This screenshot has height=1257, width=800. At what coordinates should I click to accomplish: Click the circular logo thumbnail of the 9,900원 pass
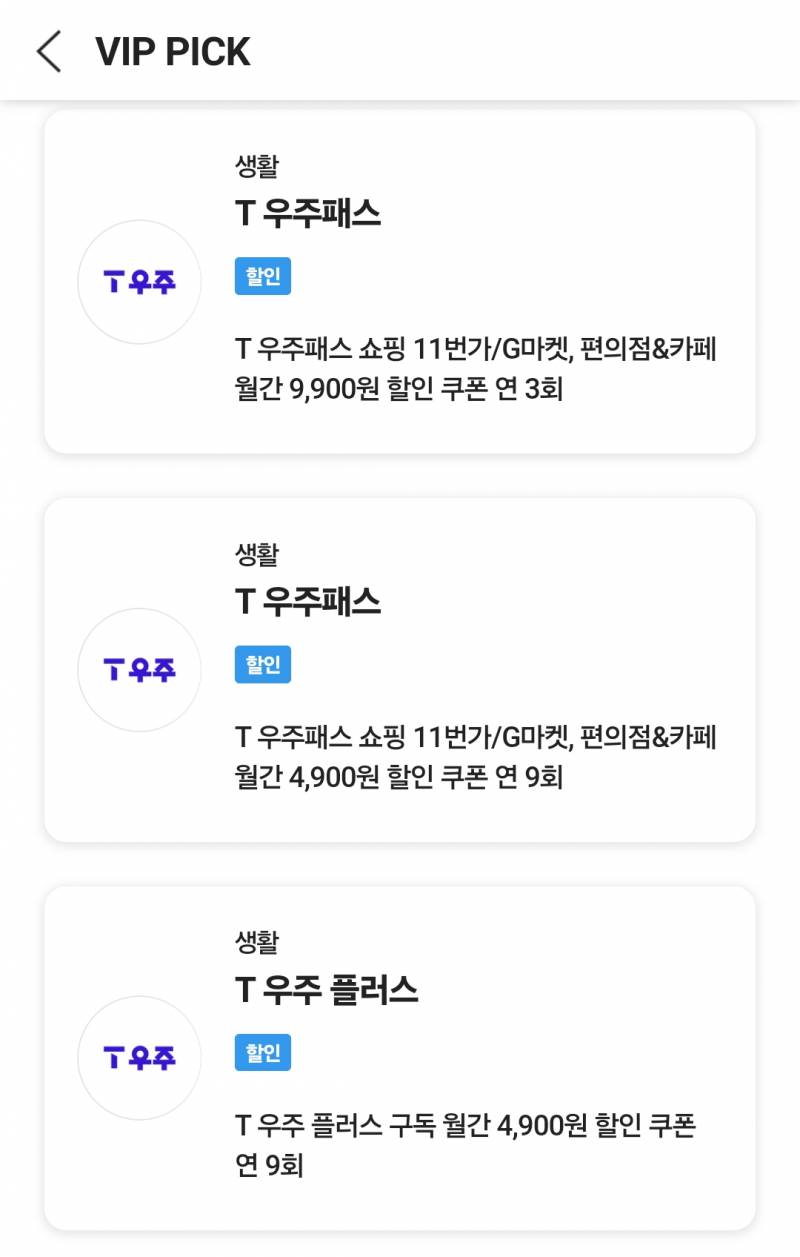139,281
